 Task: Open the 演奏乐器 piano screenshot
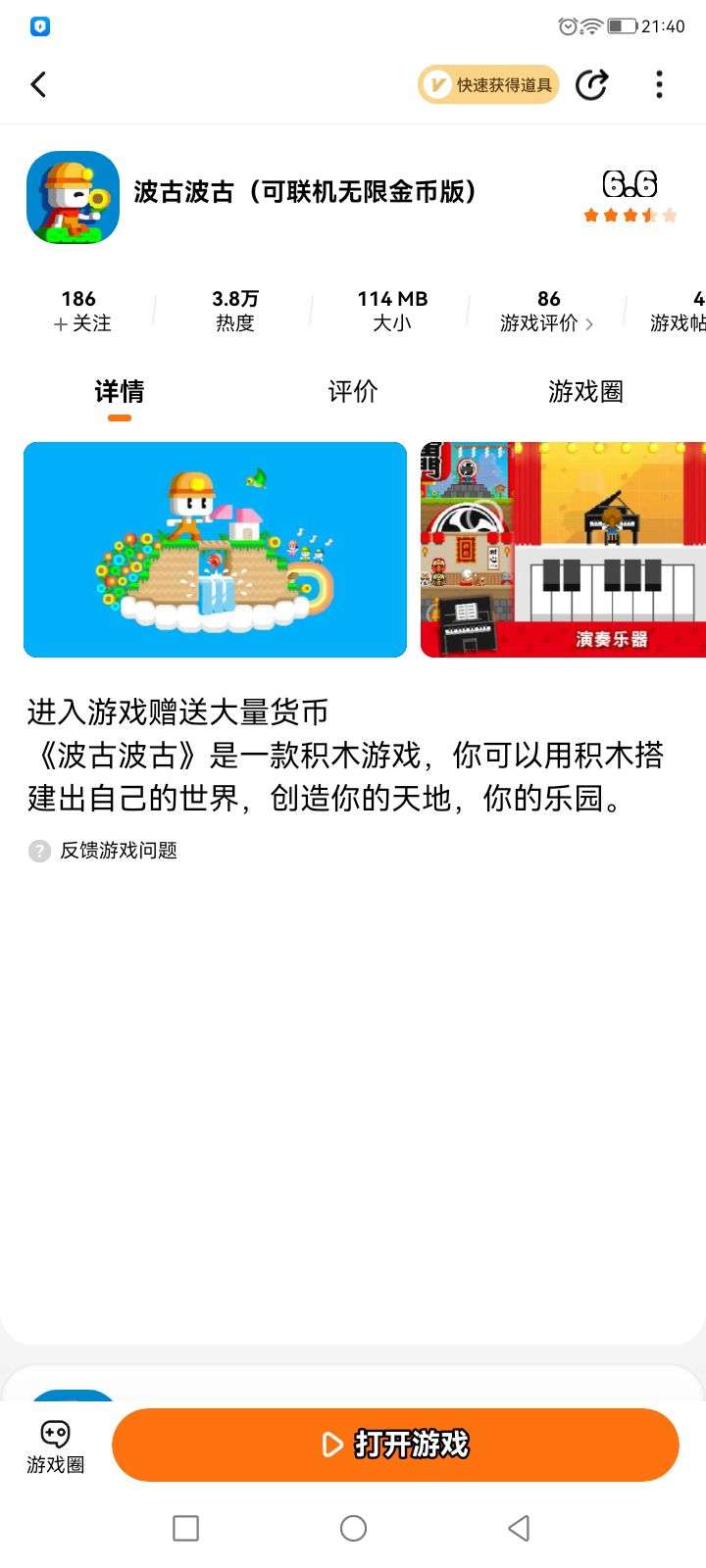[563, 550]
